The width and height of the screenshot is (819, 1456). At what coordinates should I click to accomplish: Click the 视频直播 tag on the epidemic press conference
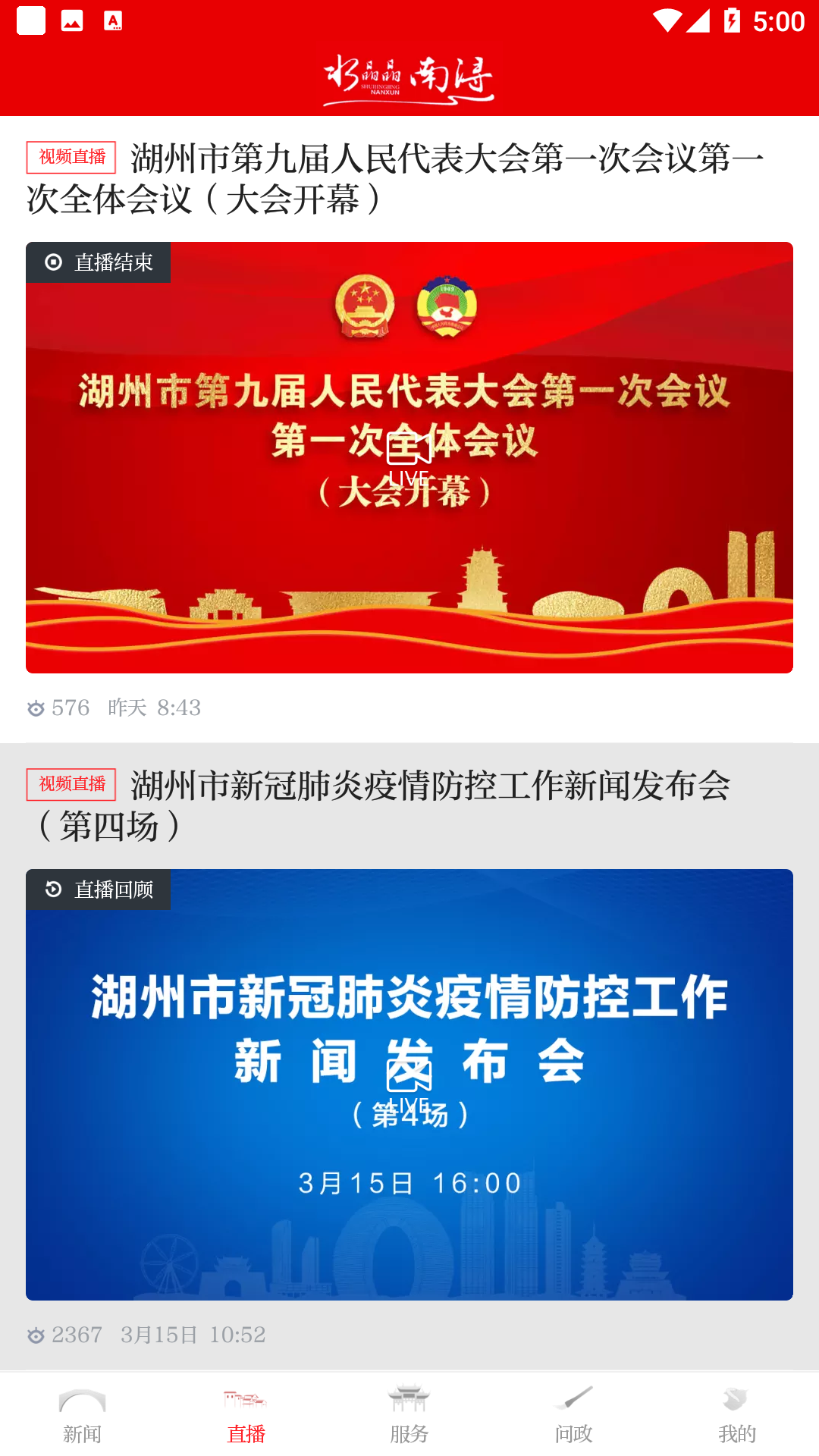[x=71, y=786]
